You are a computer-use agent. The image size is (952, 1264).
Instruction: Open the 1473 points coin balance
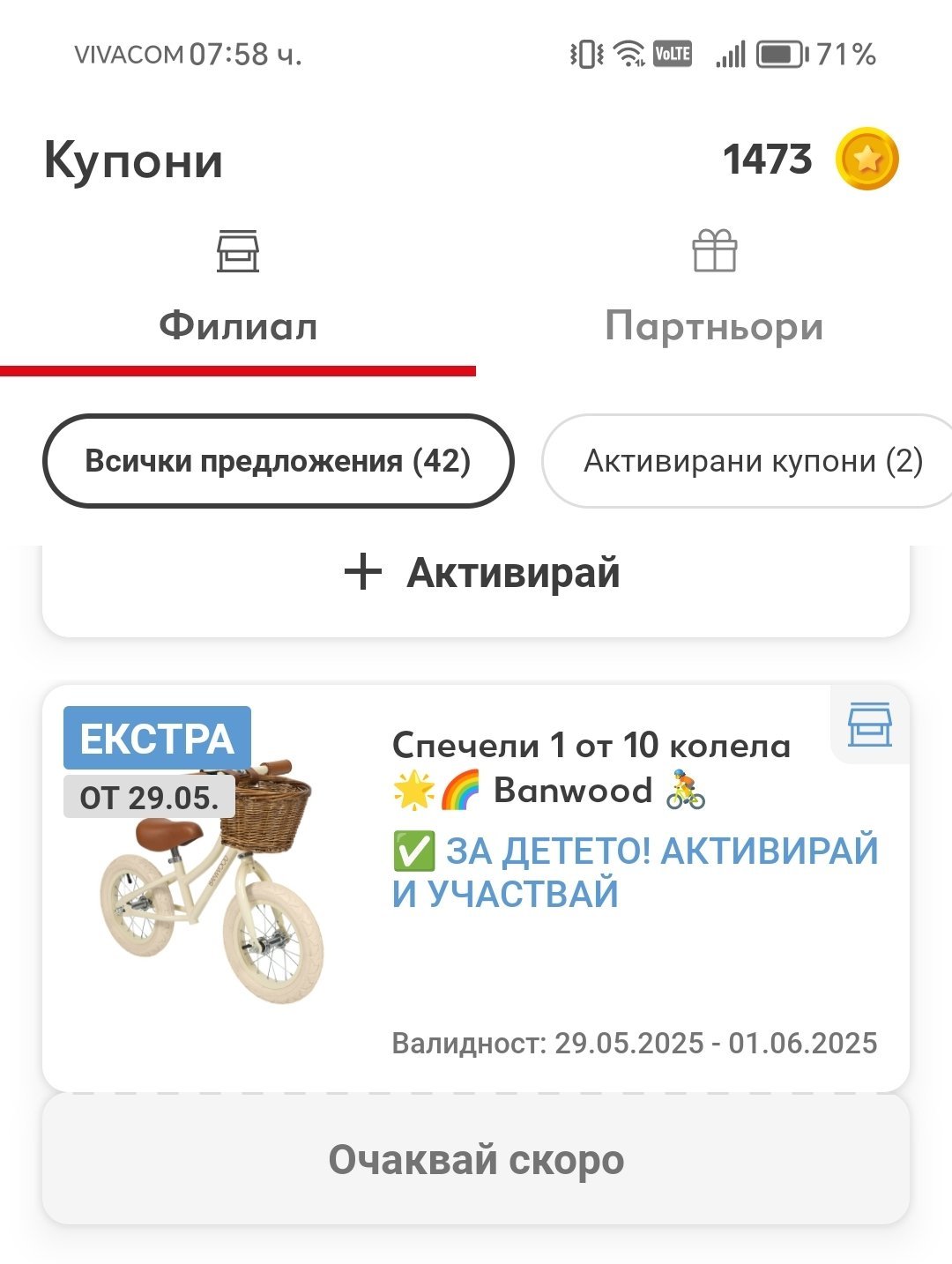pyautogui.click(x=810, y=160)
